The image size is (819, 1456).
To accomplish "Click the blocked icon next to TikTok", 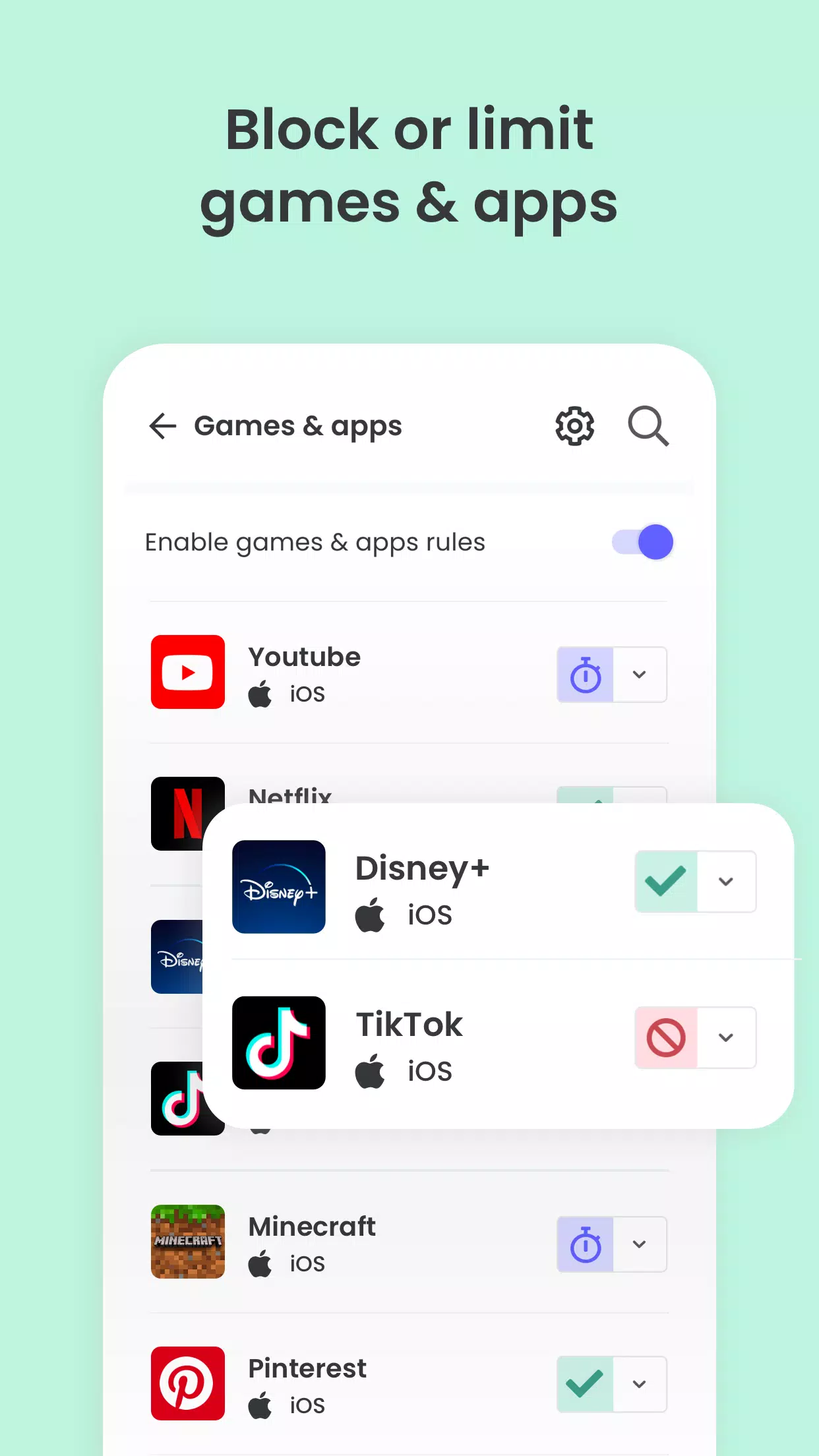I will point(666,1038).
